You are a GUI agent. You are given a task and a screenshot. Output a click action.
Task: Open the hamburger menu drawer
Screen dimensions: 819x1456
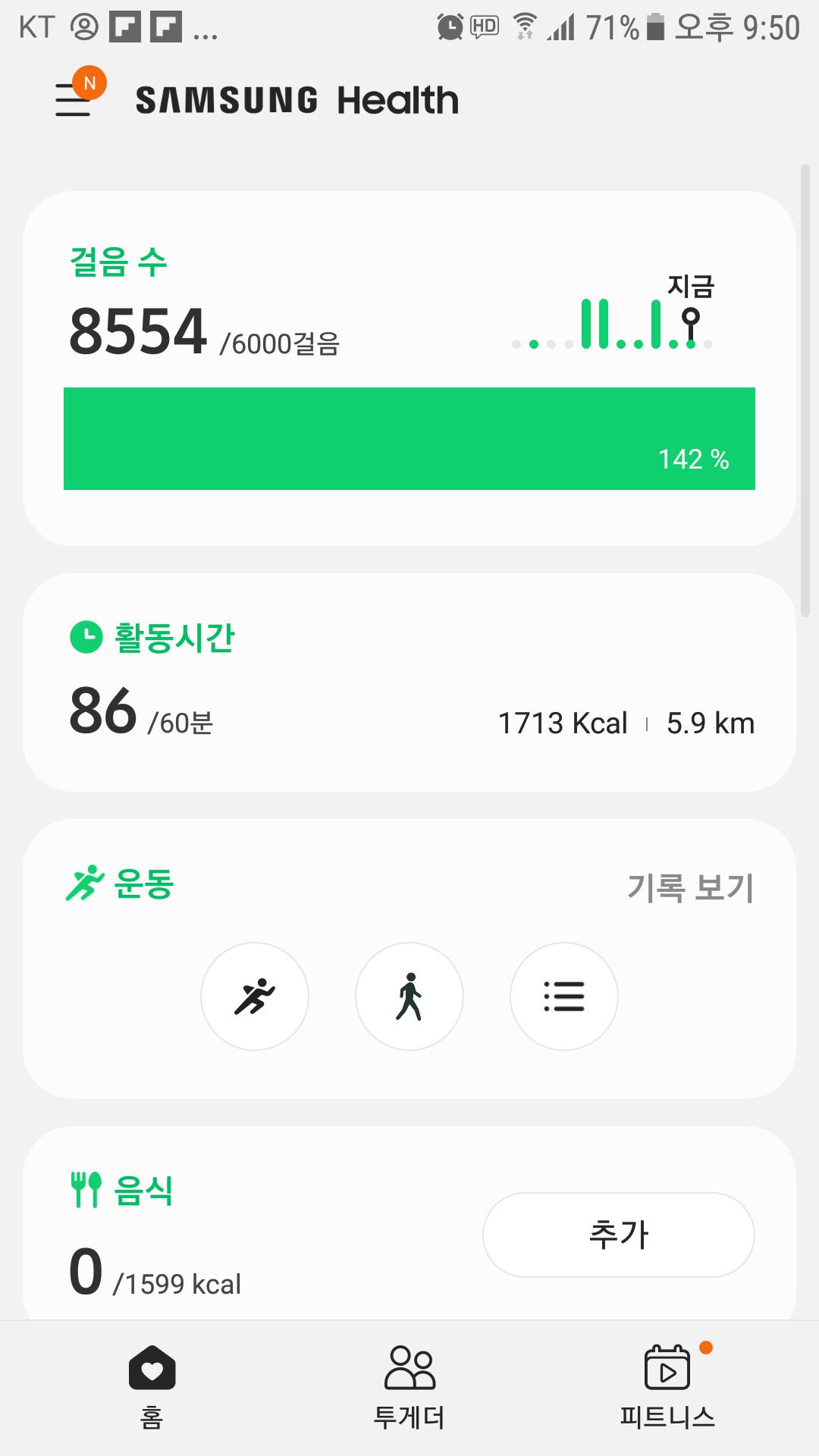(74, 100)
